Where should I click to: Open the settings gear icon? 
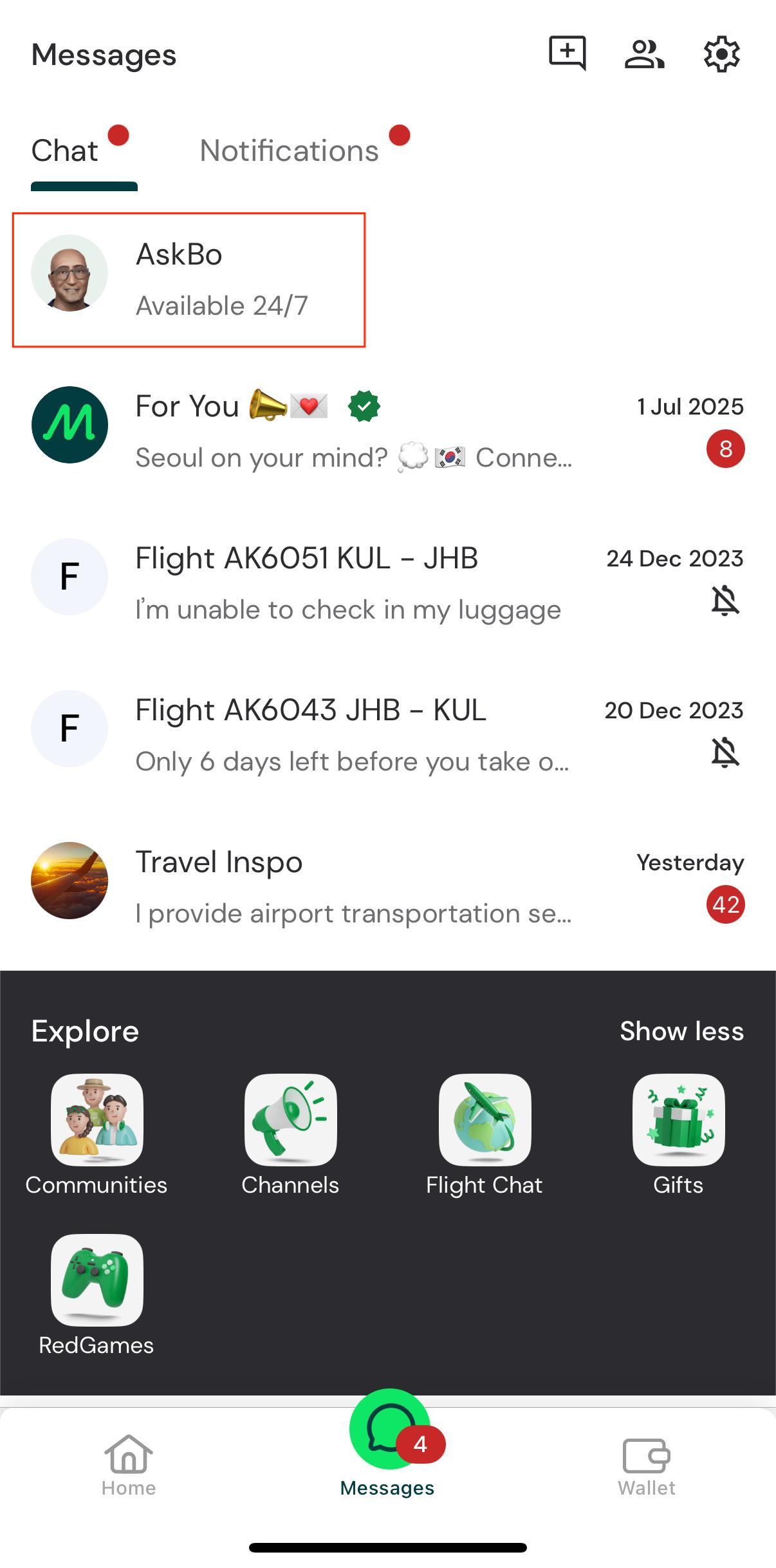pyautogui.click(x=721, y=55)
